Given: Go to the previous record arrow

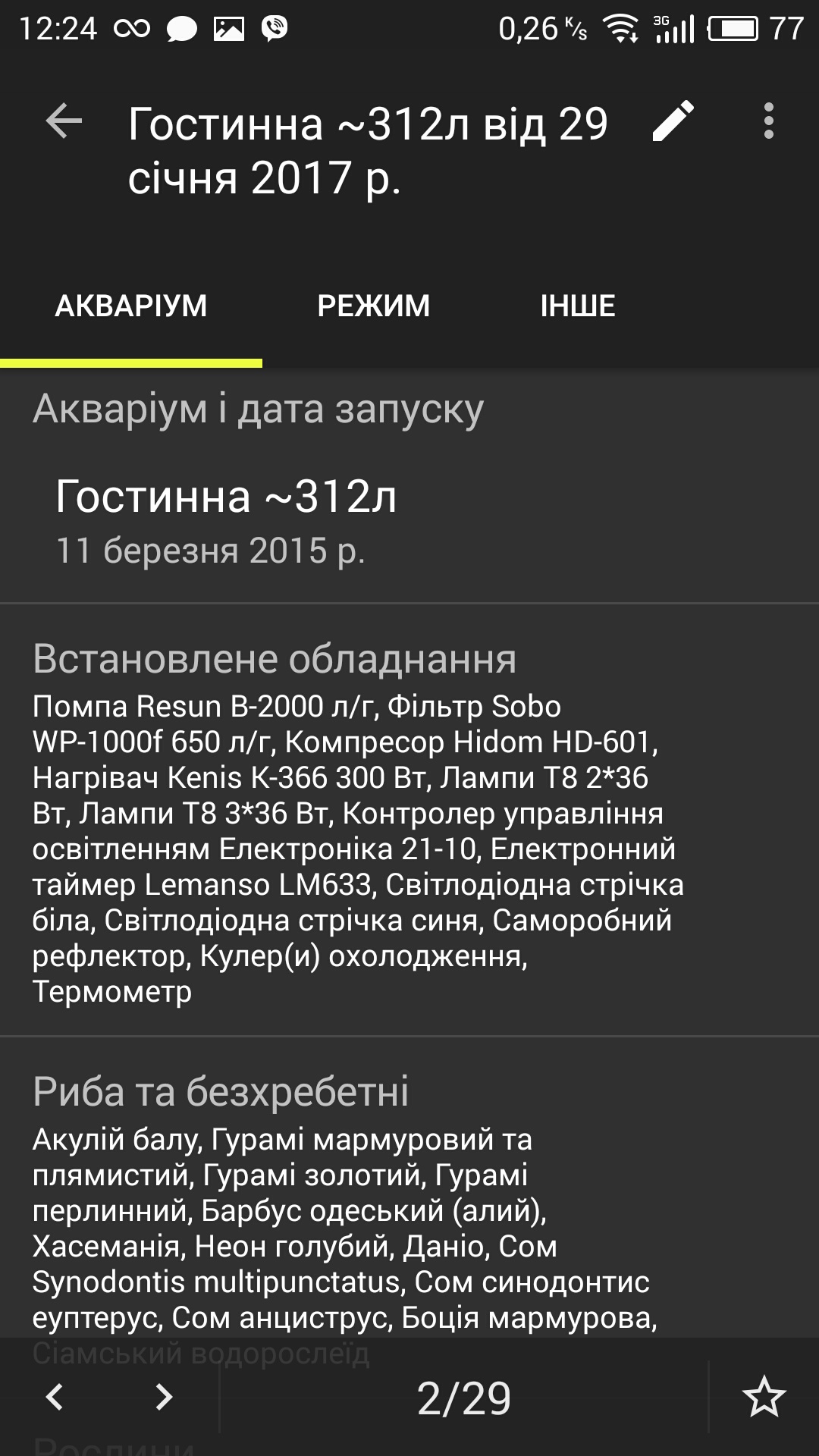Looking at the screenshot, I should coord(55,1397).
